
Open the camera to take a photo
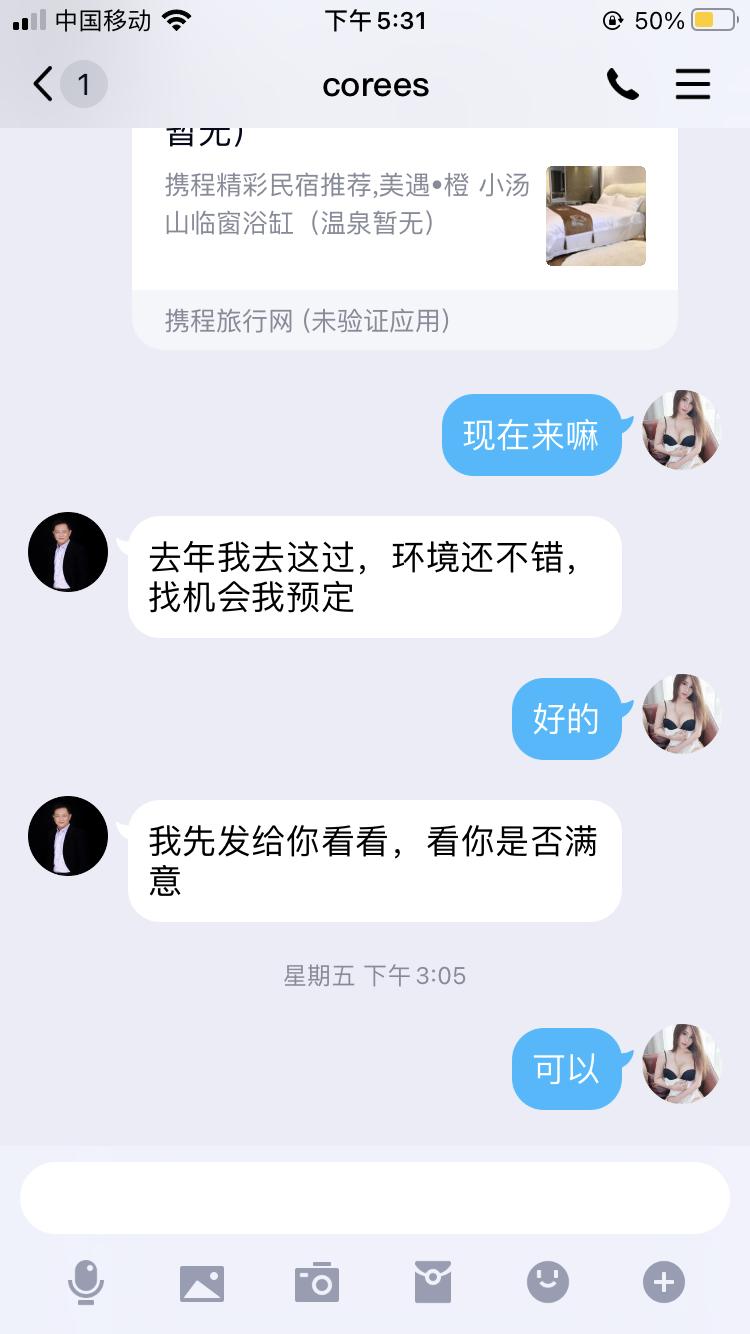317,1282
